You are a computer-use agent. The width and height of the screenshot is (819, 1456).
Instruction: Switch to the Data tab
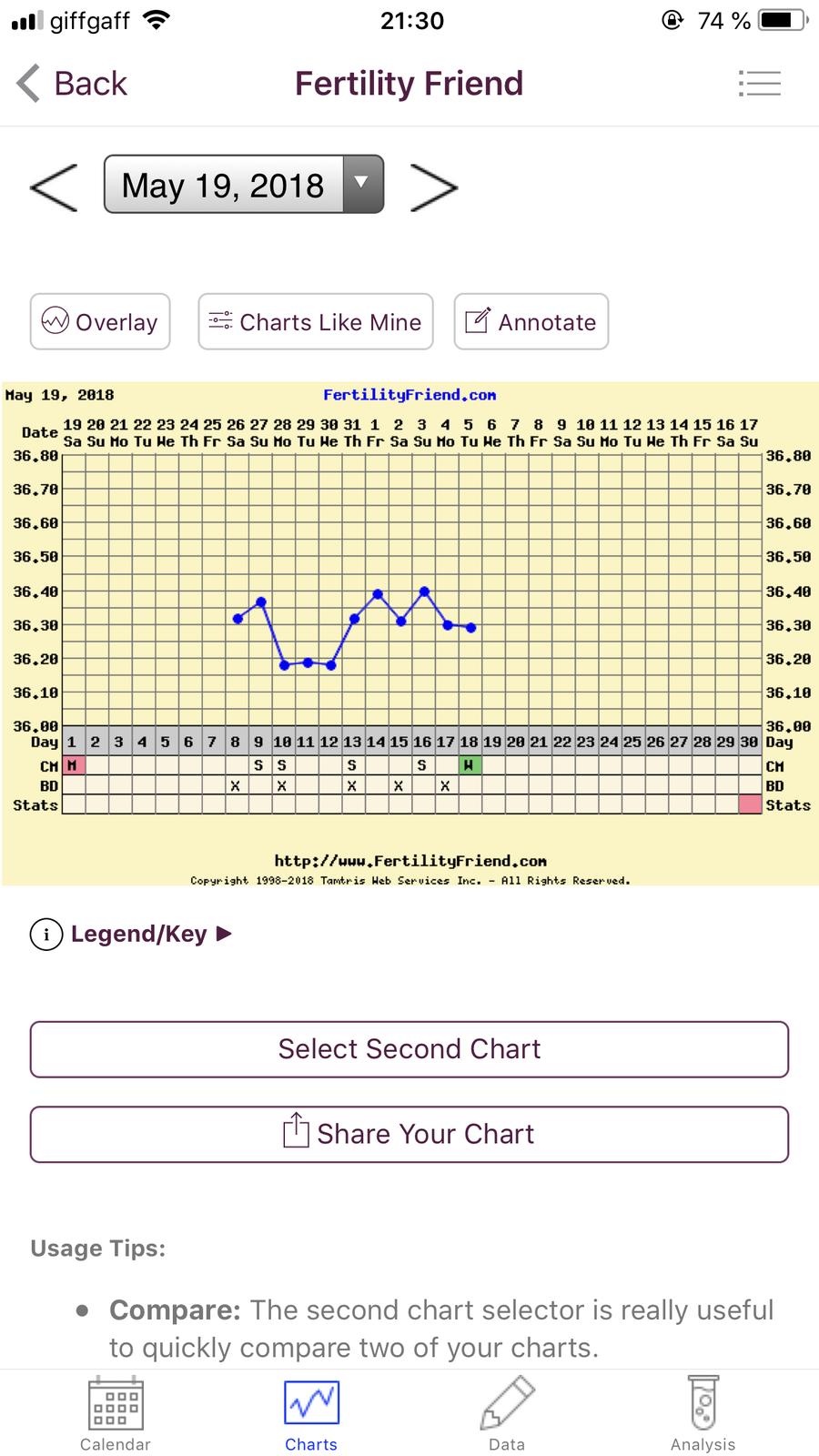507,1414
